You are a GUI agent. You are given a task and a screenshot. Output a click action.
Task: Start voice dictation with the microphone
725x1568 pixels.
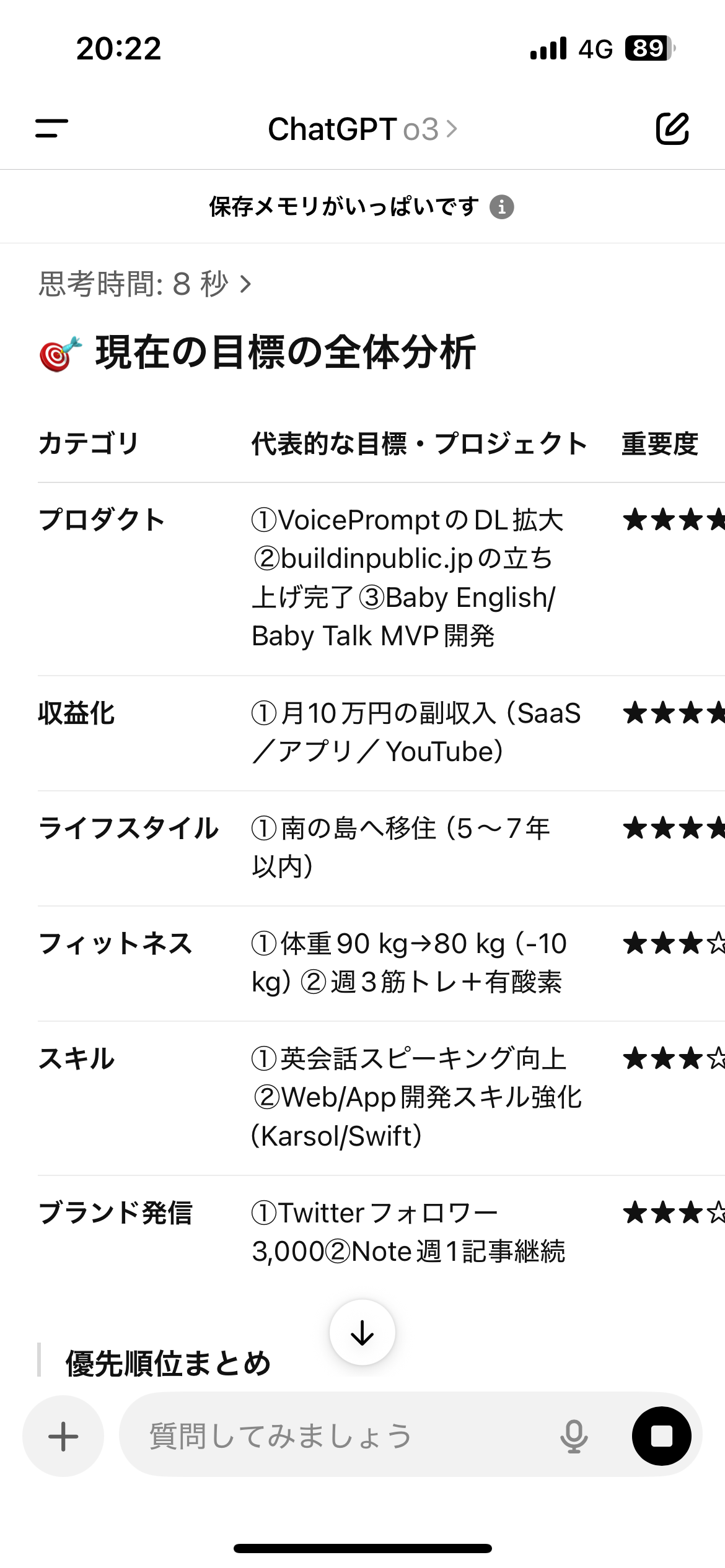click(574, 1436)
